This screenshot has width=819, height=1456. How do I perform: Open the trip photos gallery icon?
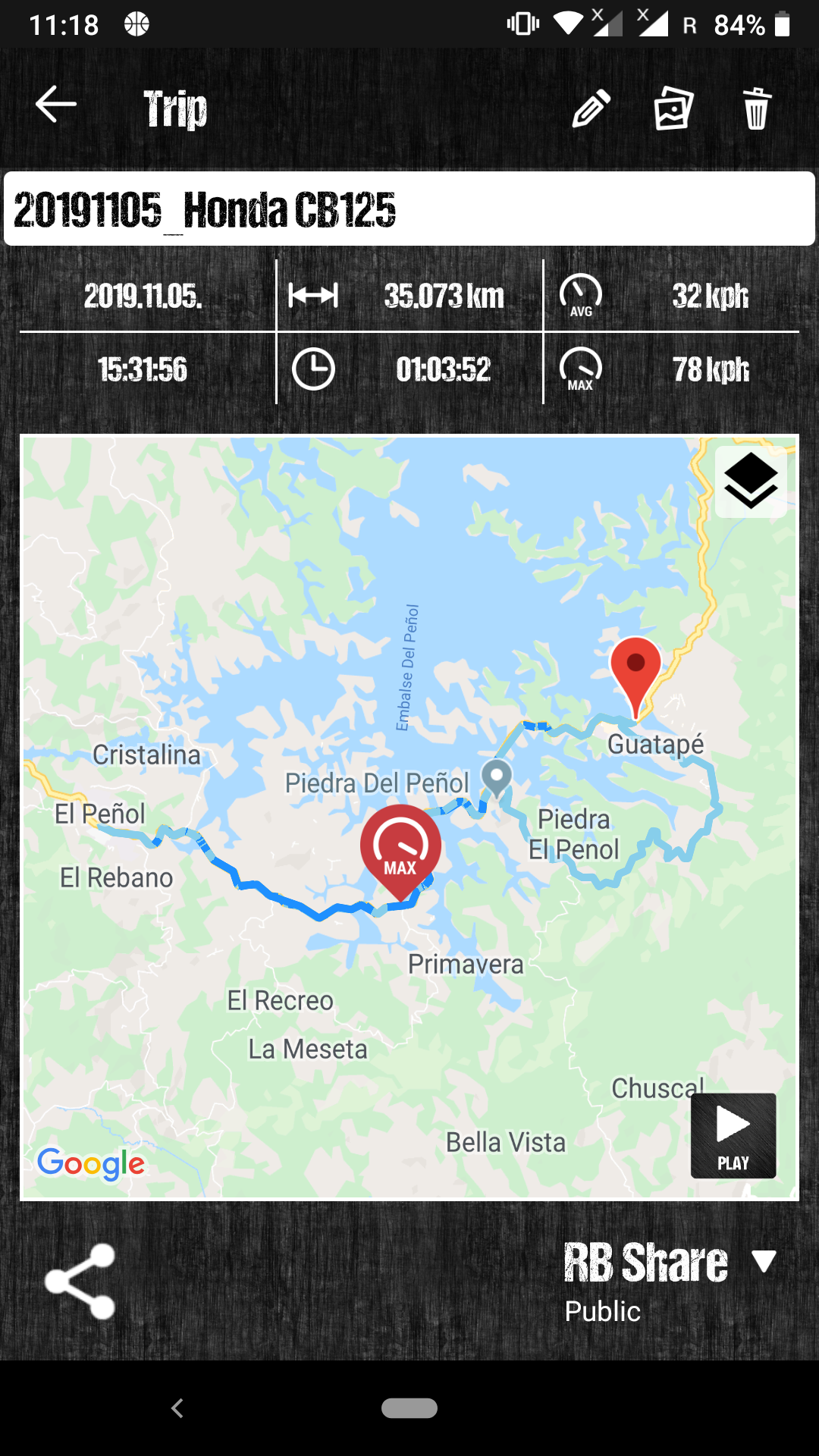click(x=673, y=108)
